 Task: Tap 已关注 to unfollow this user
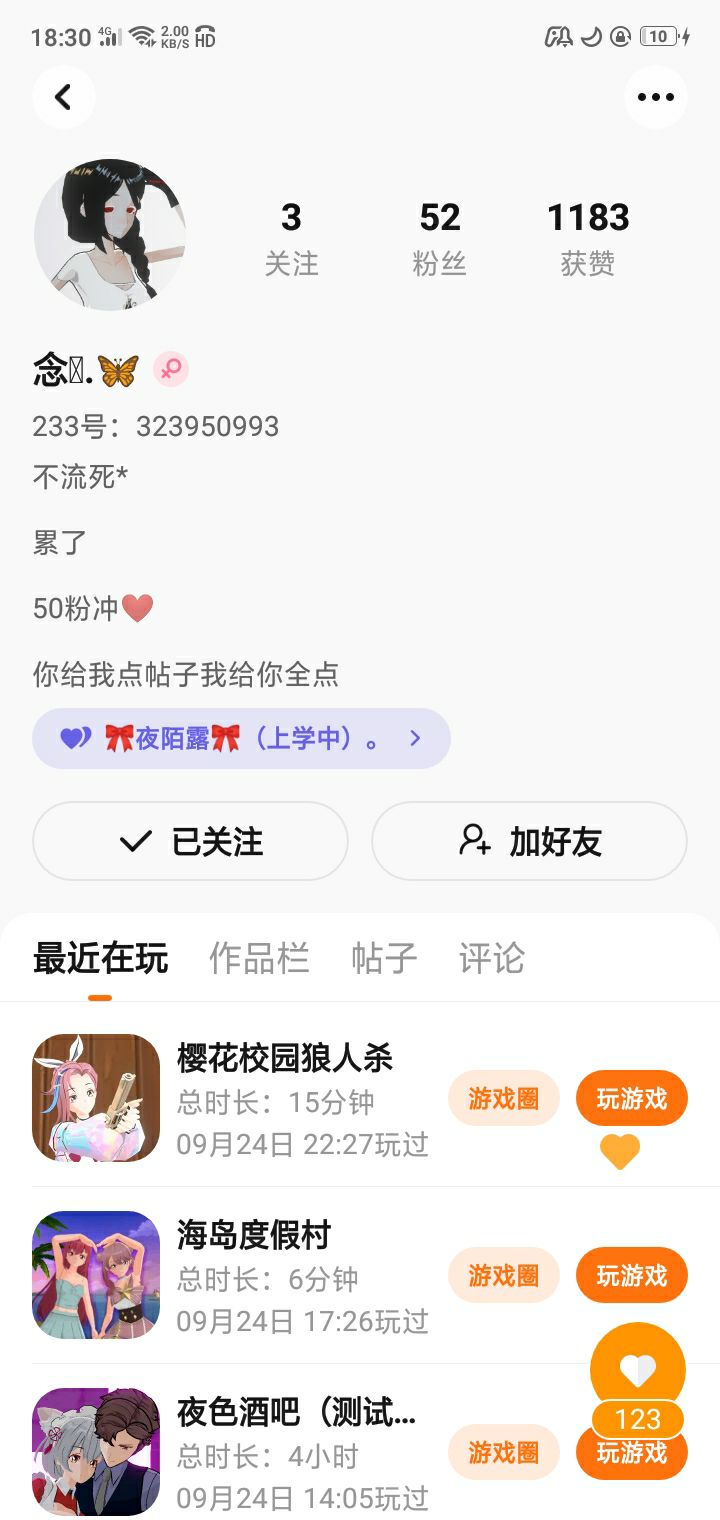(x=190, y=841)
